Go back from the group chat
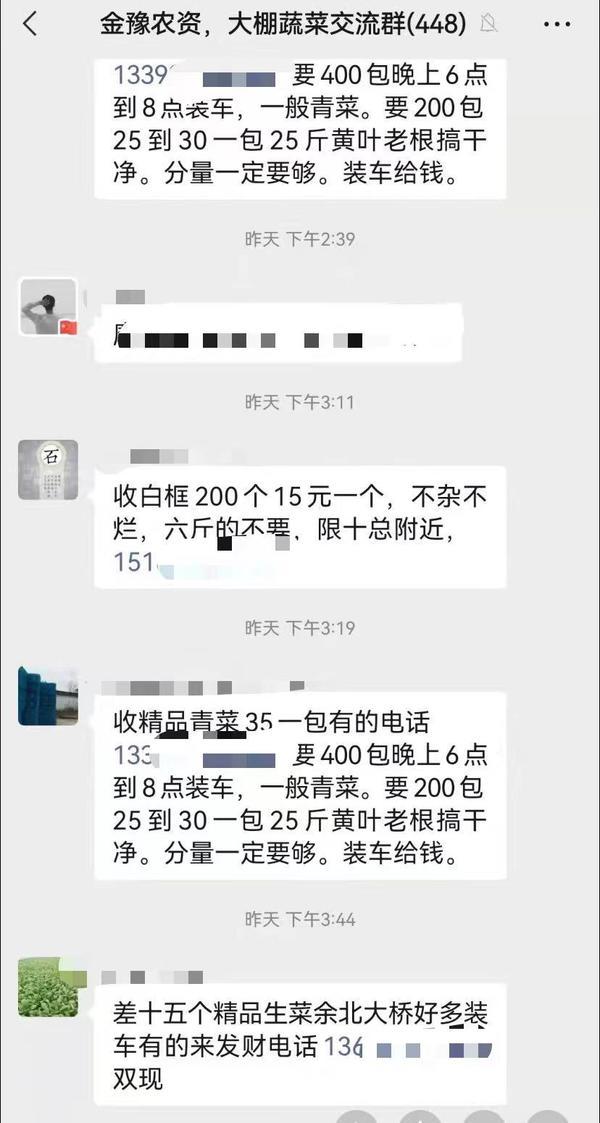The width and height of the screenshot is (600, 1123). 30,25
